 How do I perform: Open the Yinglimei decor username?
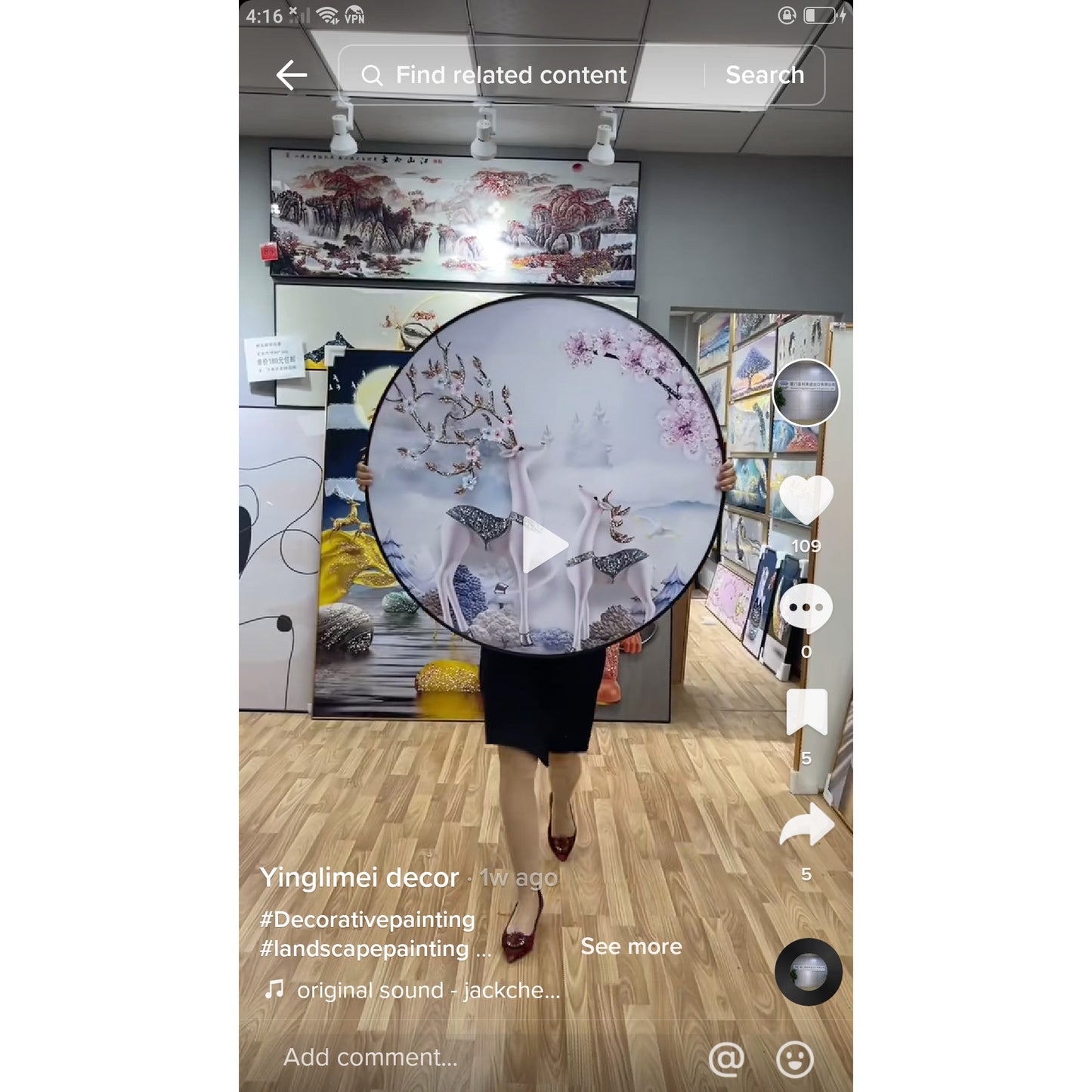coord(359,878)
